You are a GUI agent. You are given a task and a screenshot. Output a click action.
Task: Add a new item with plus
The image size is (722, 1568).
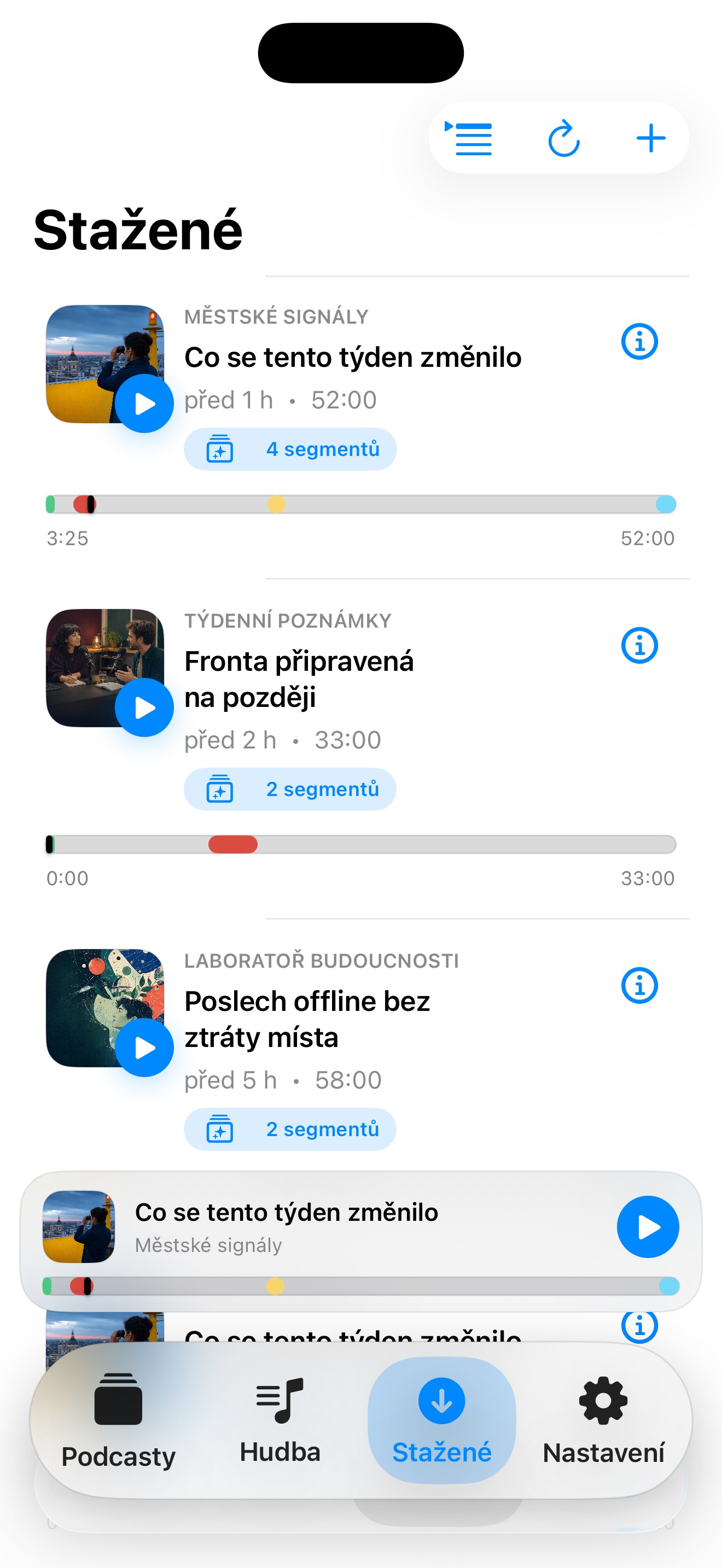point(651,138)
